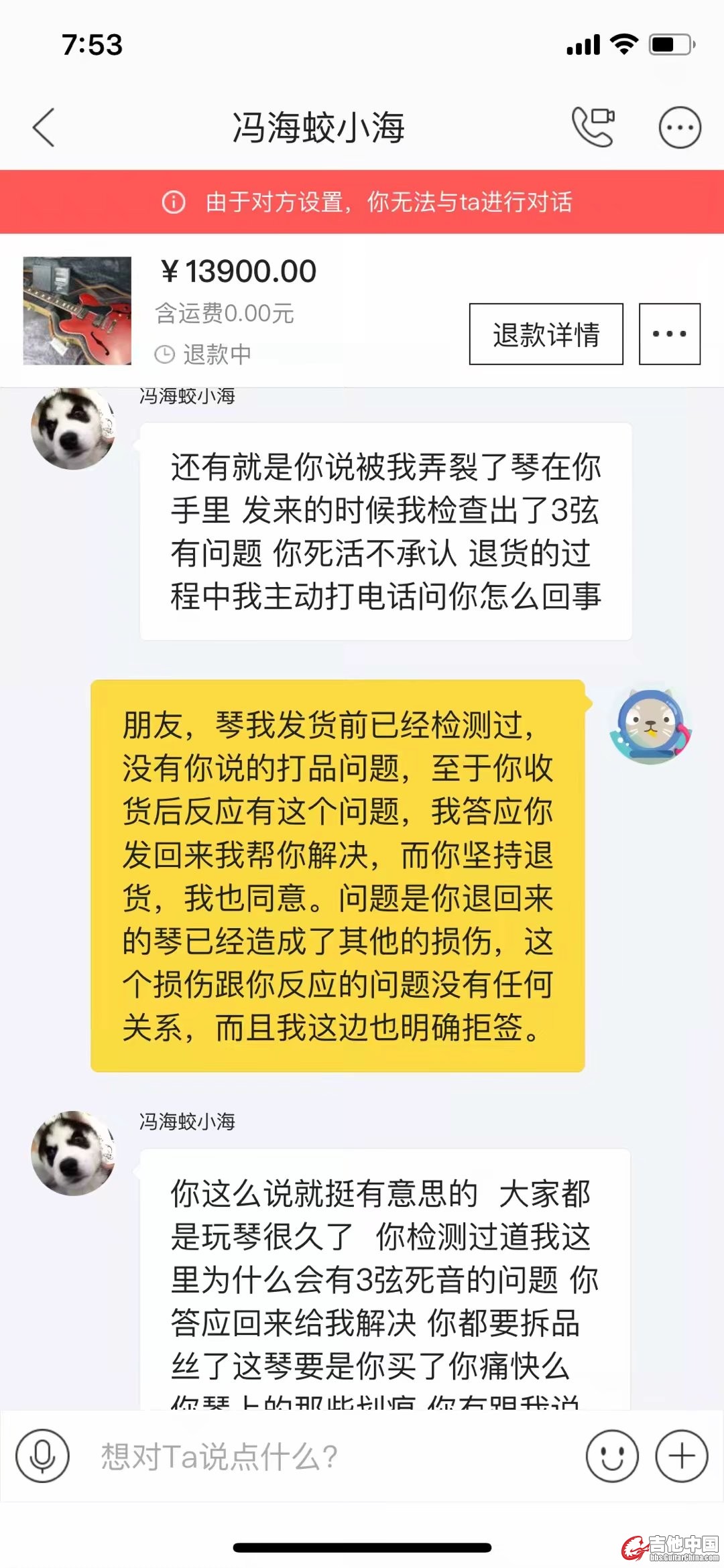This screenshot has height=1568, width=724.
Task: Open the guitar product thumbnail
Action: [x=78, y=311]
